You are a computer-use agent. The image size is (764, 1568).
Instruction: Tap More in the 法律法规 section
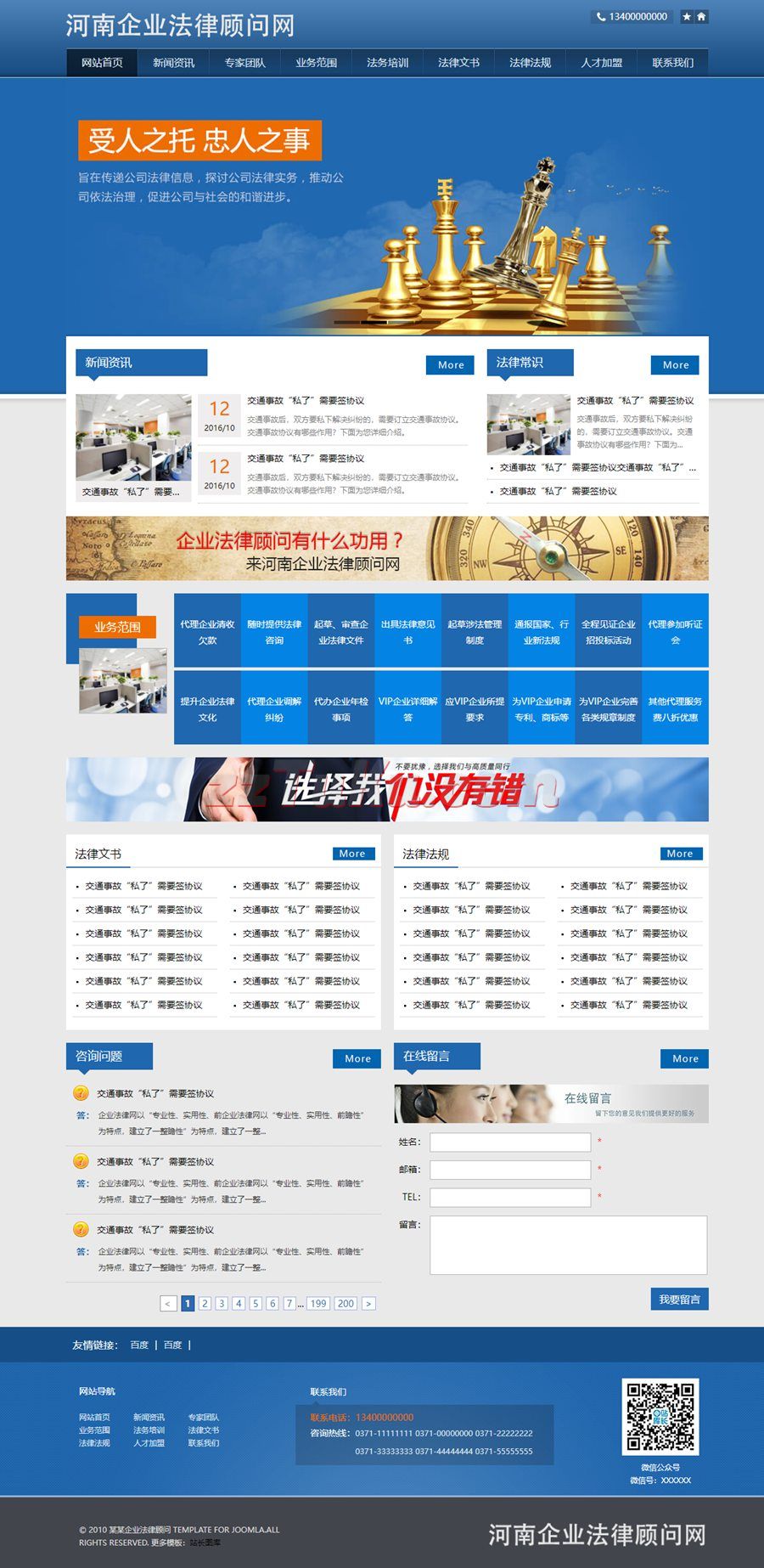(679, 854)
